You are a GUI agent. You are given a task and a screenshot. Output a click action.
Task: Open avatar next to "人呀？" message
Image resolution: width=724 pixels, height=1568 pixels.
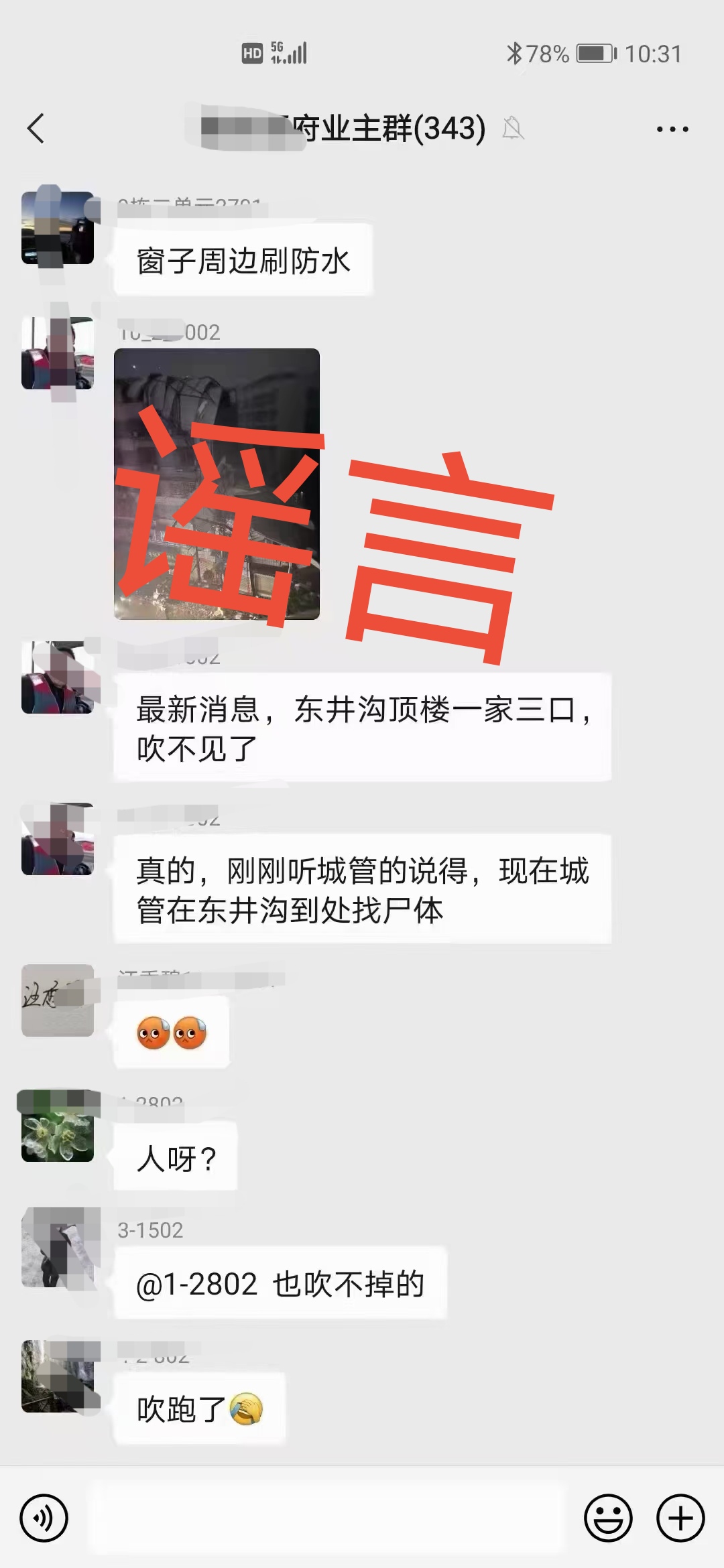58,1126
